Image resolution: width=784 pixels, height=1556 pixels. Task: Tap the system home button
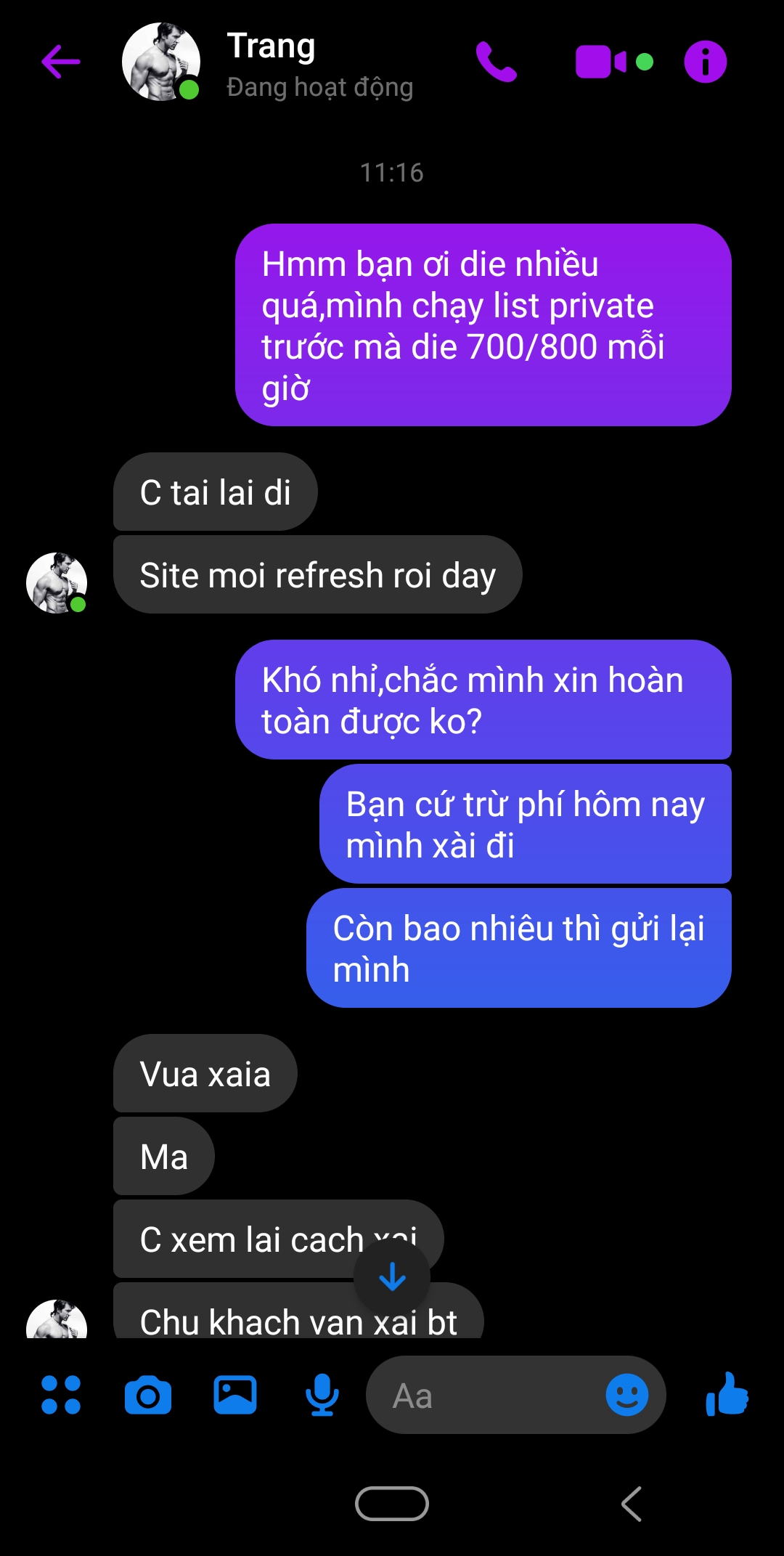coord(392,1503)
